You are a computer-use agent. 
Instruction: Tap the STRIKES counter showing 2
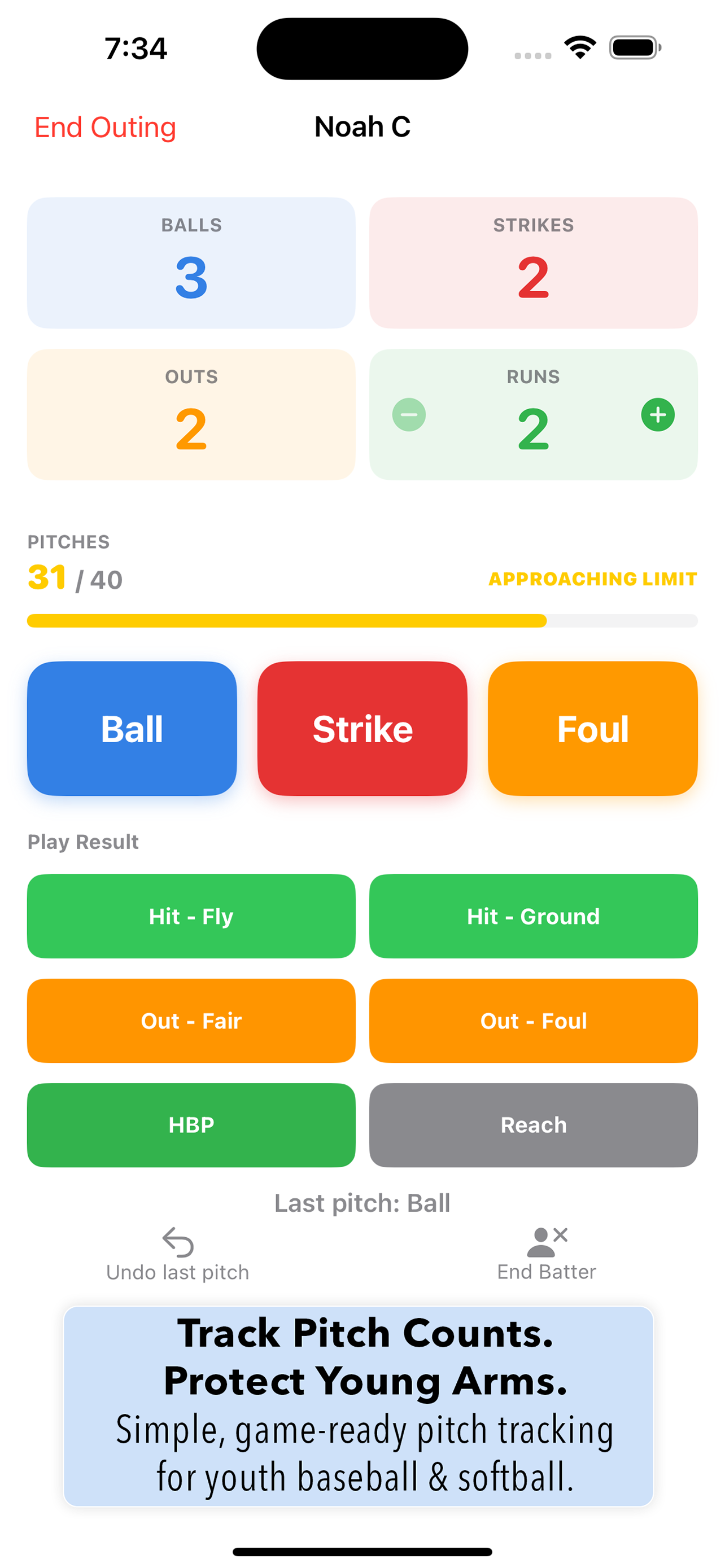(x=532, y=262)
